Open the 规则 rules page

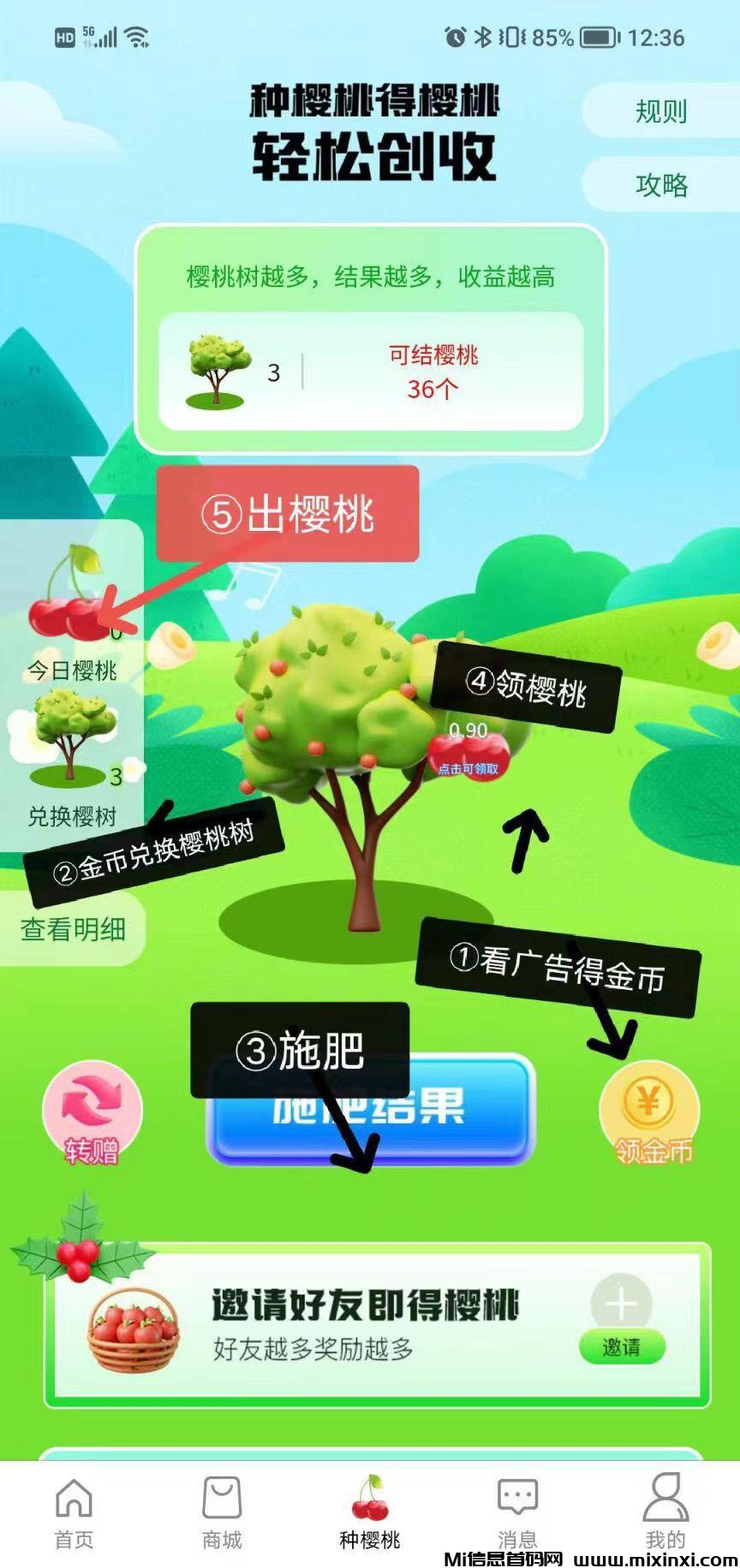click(x=660, y=111)
